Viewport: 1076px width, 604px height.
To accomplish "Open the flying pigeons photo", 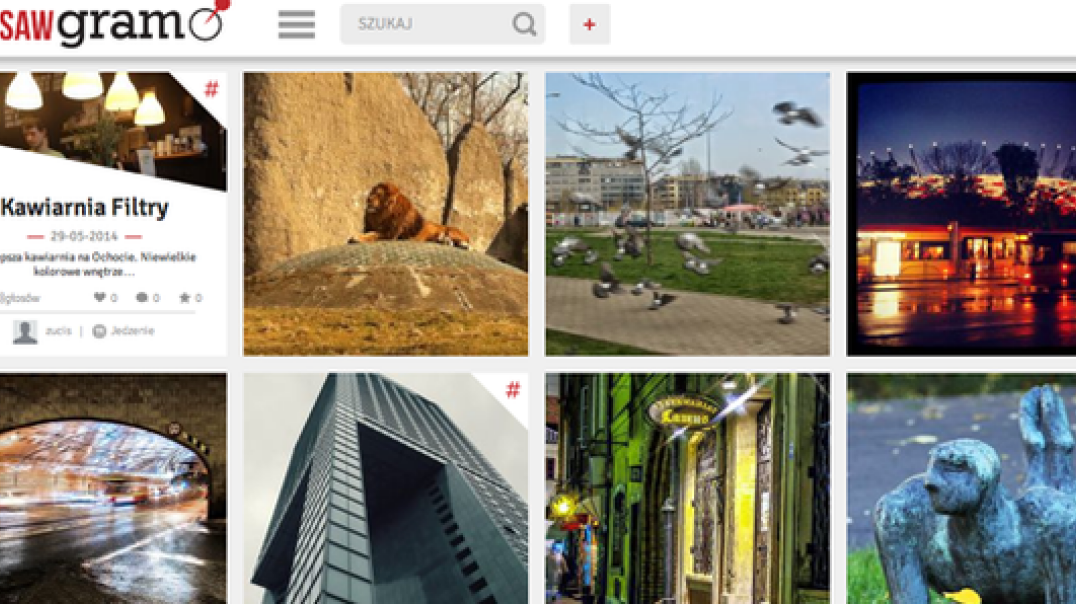I will [687, 213].
